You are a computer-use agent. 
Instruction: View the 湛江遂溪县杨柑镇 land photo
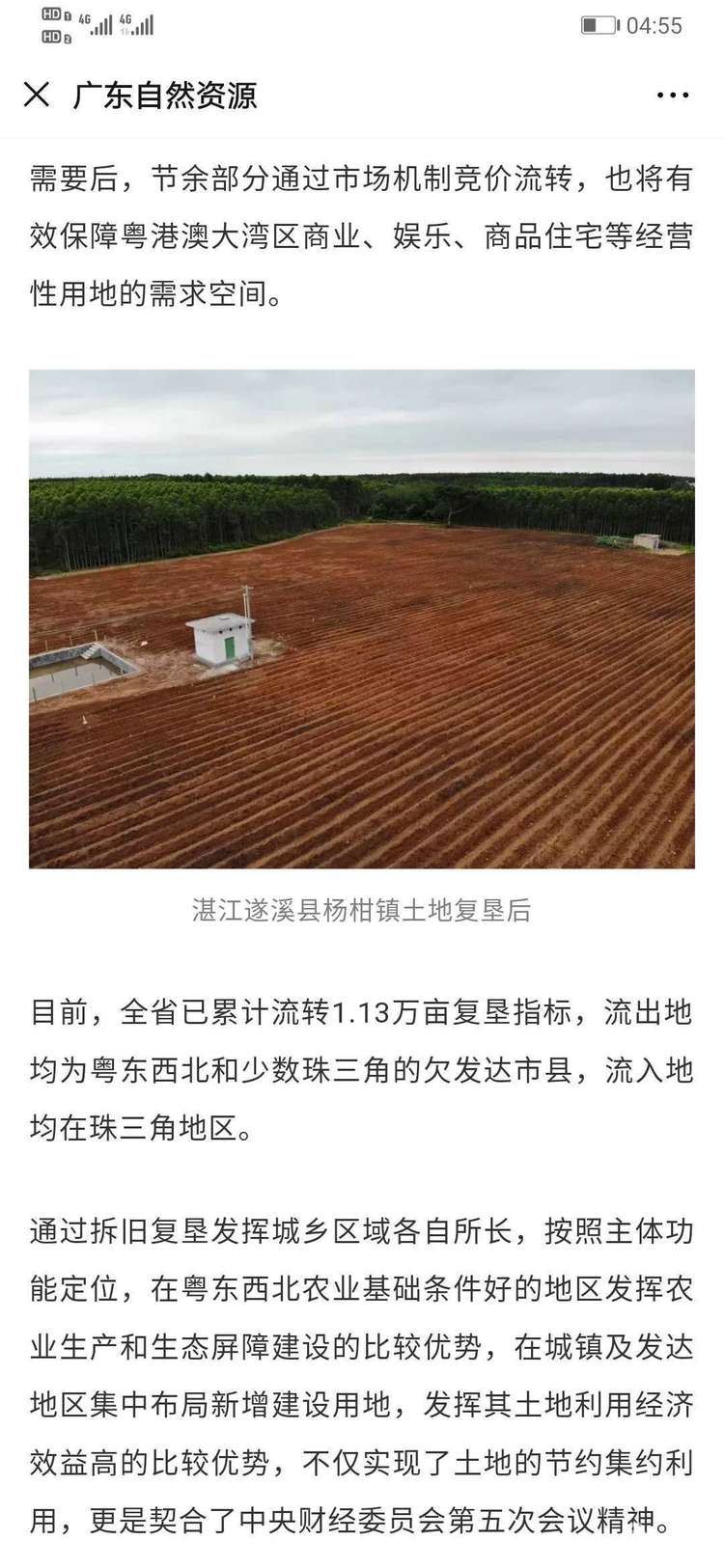[x=362, y=619]
